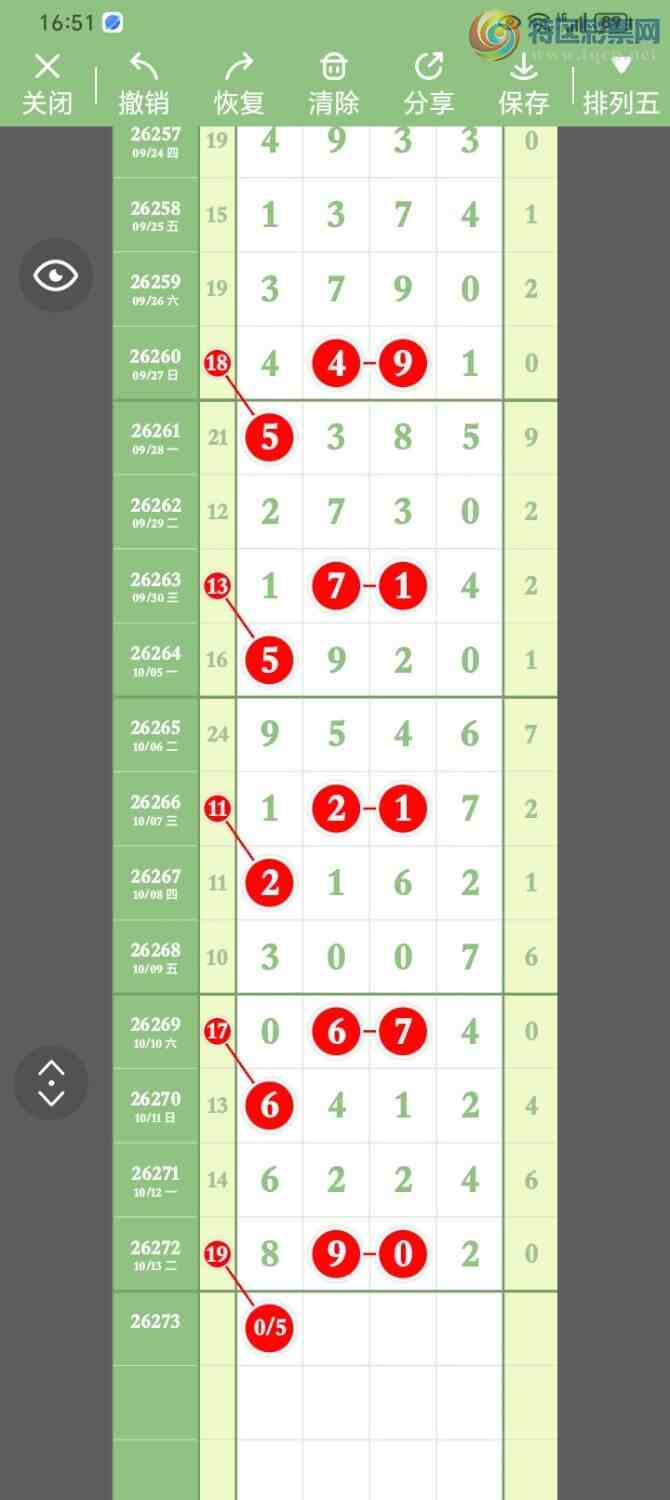Share the chart via 分享
This screenshot has height=1500, width=670.
click(x=428, y=84)
